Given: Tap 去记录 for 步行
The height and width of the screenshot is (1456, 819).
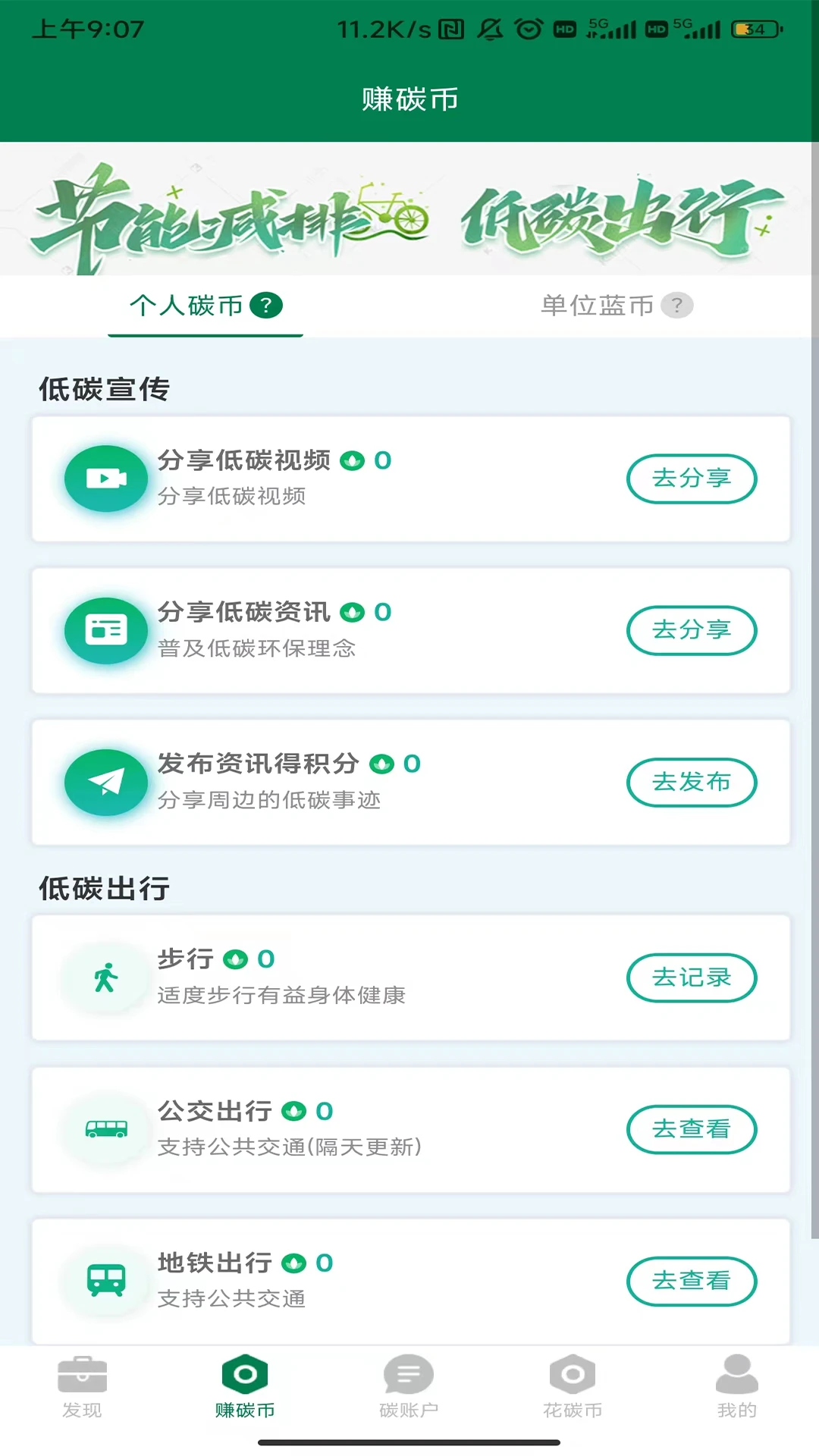Looking at the screenshot, I should [x=691, y=977].
